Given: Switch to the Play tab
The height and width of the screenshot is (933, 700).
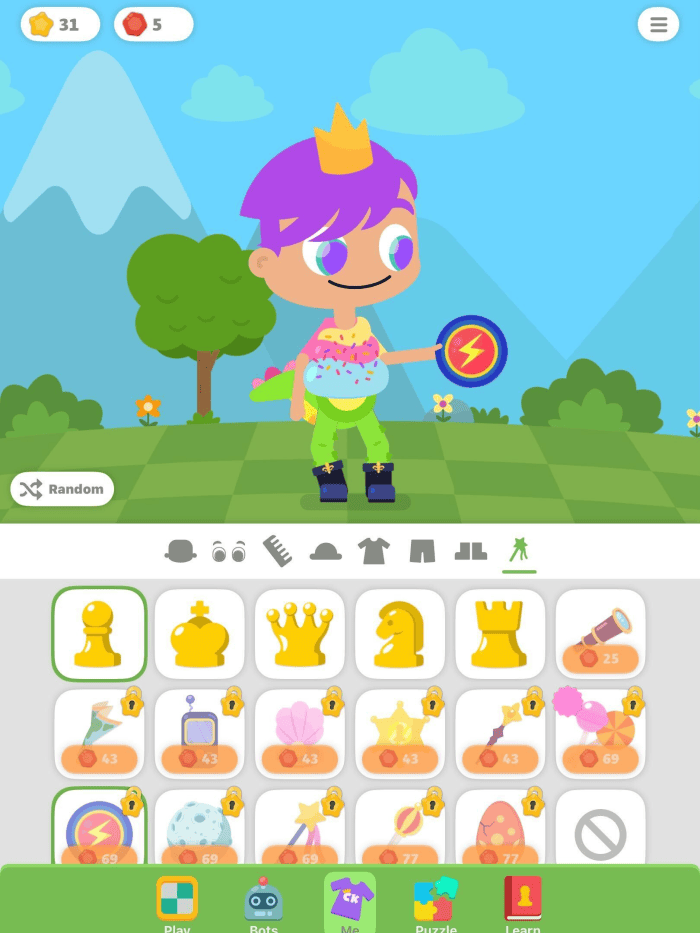Looking at the screenshot, I should coord(177,900).
